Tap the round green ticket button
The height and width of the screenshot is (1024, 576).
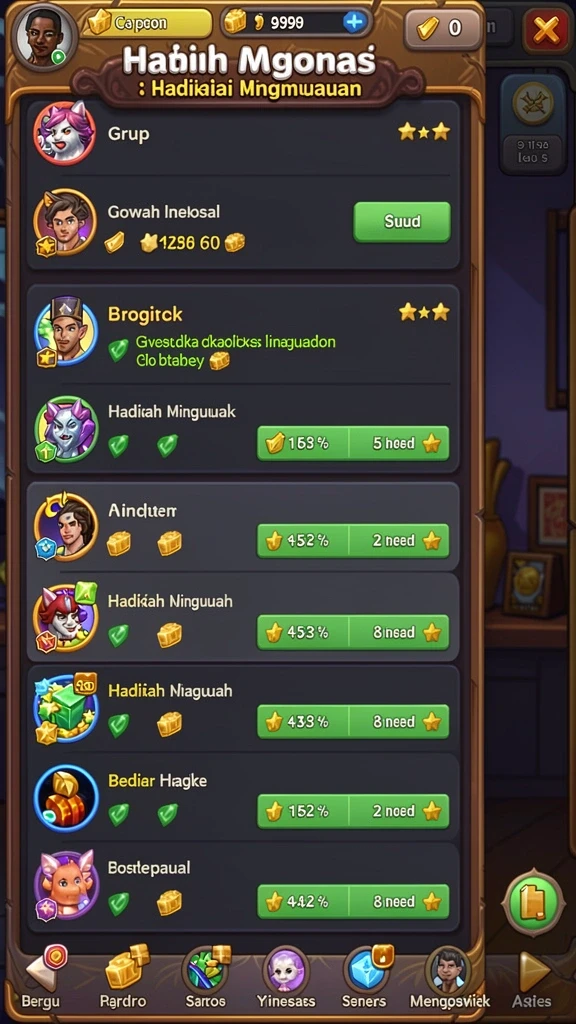pos(533,903)
